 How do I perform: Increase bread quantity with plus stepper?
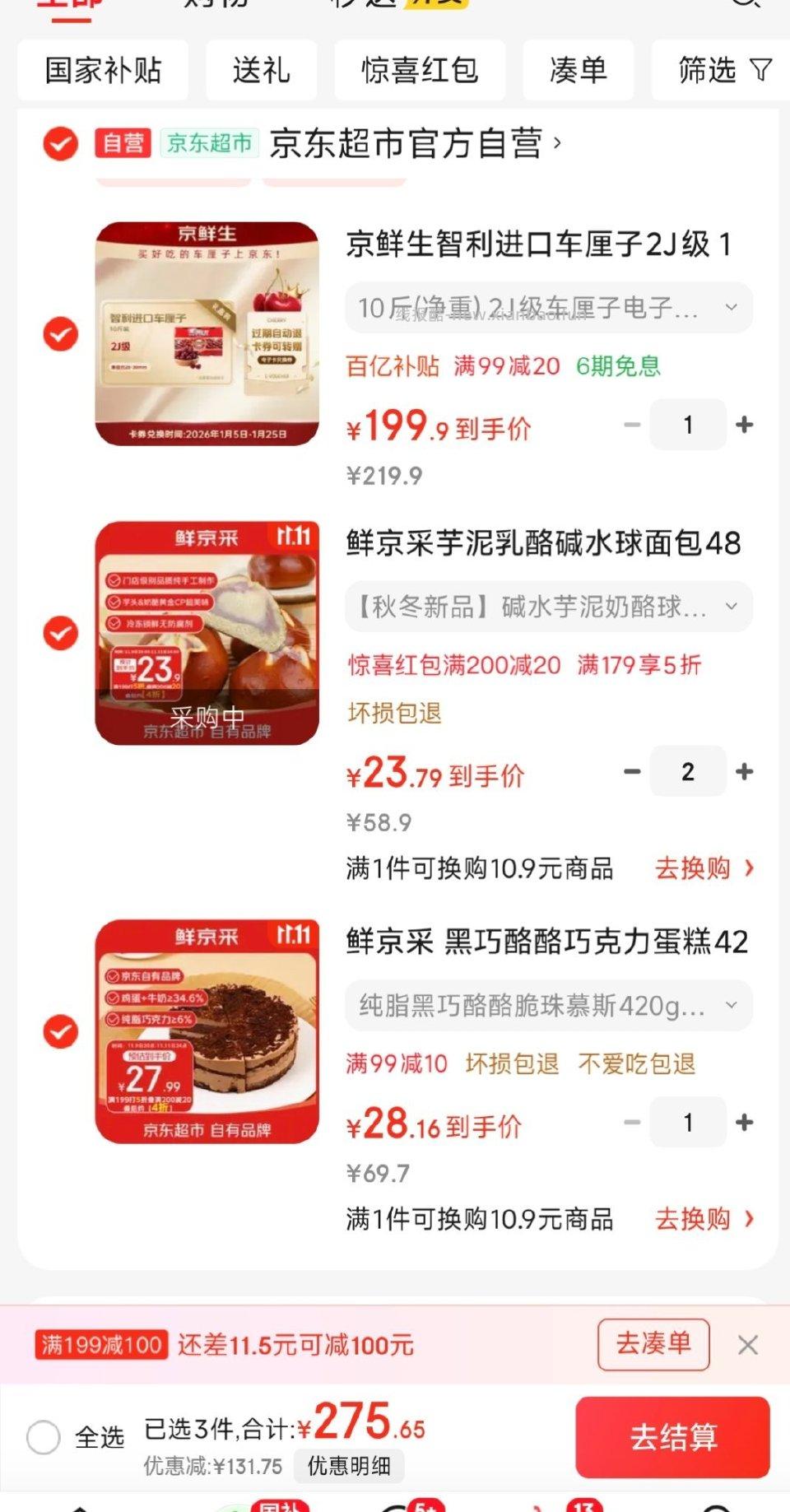point(745,772)
